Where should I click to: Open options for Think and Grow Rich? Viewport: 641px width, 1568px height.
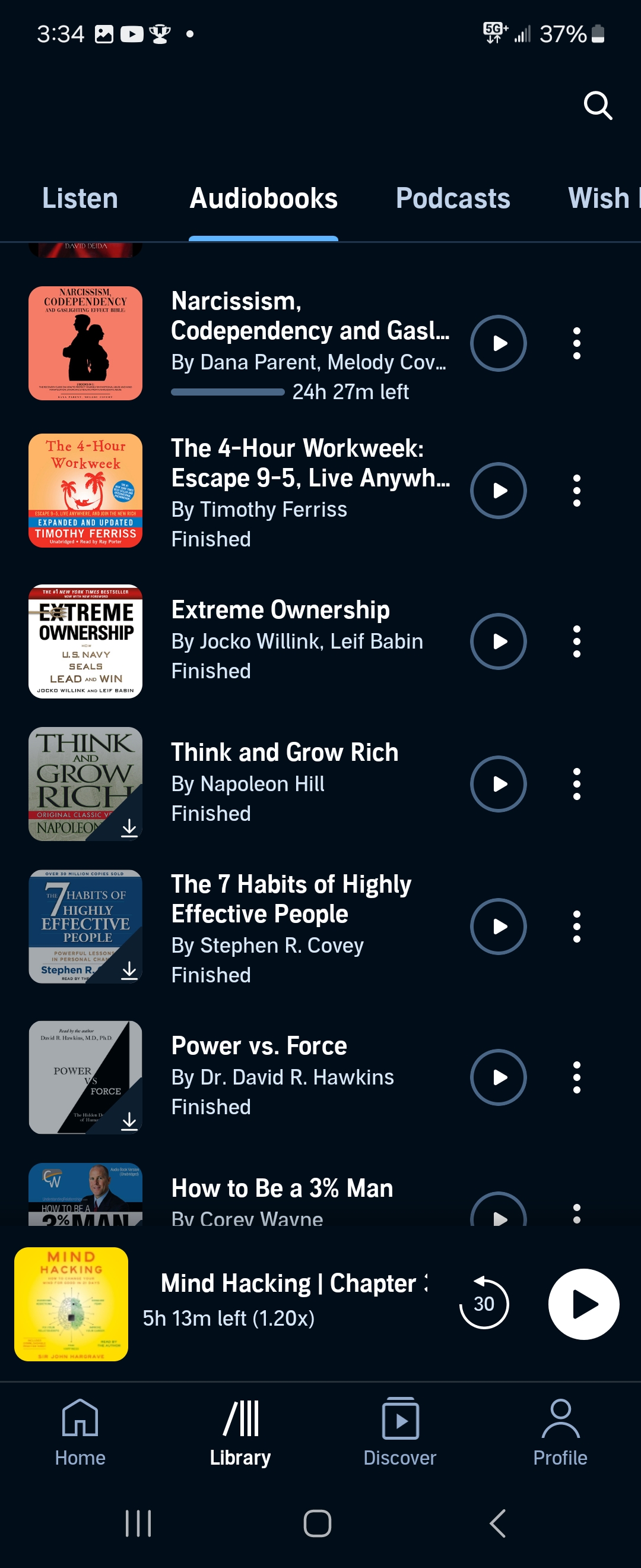pos(576,784)
